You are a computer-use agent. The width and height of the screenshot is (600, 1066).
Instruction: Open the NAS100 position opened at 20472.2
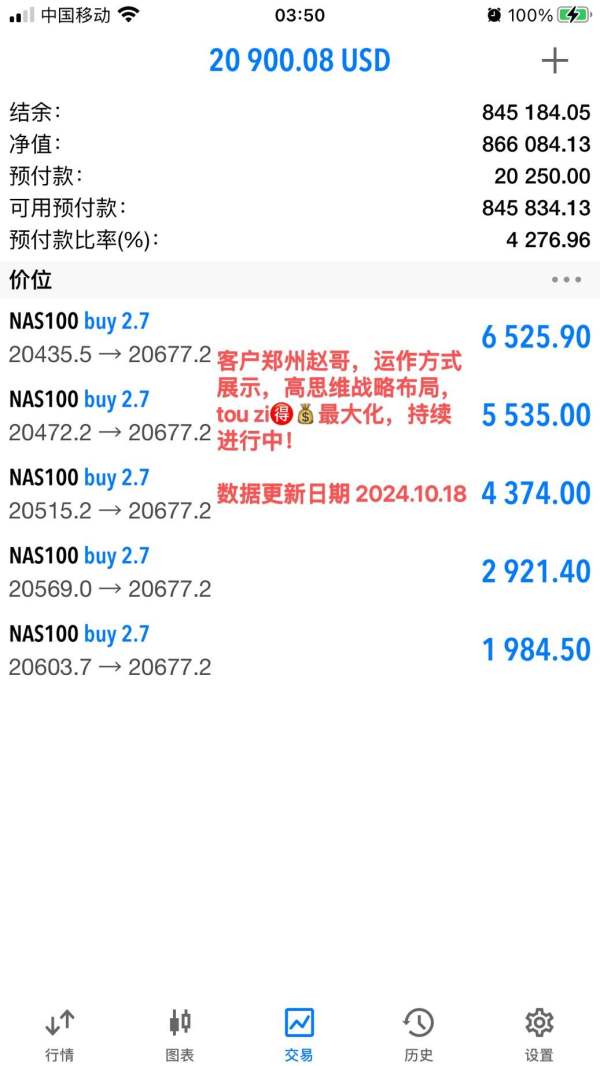point(300,415)
